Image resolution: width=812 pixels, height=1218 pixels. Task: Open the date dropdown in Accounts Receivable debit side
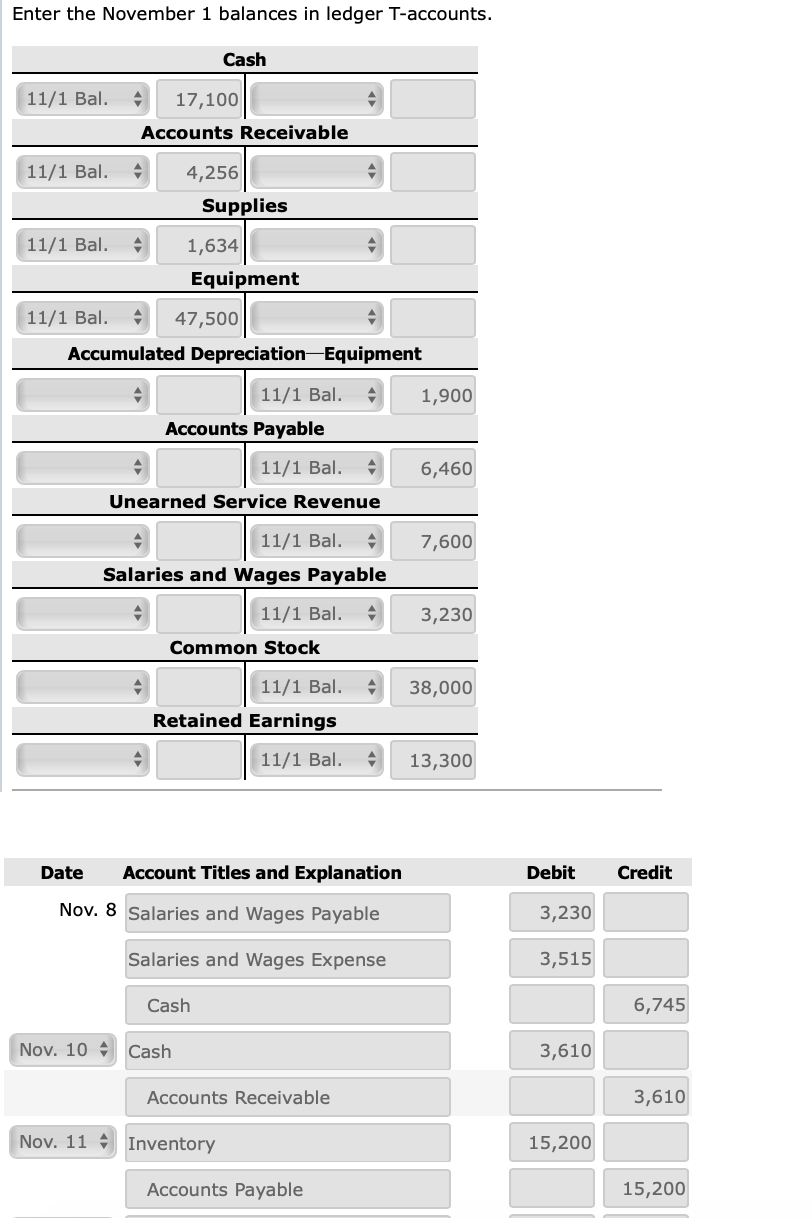[x=82, y=171]
